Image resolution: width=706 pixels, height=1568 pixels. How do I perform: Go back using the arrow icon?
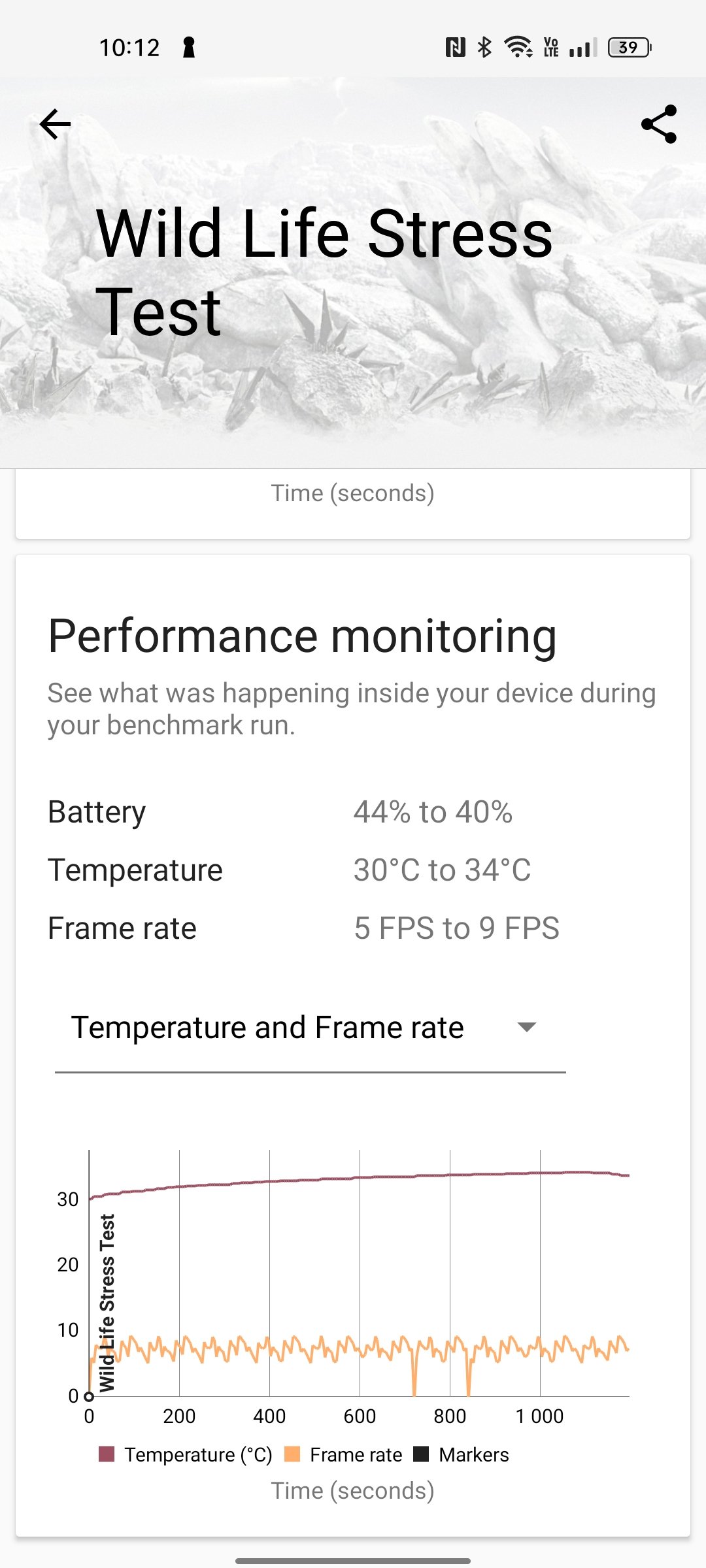click(x=55, y=124)
